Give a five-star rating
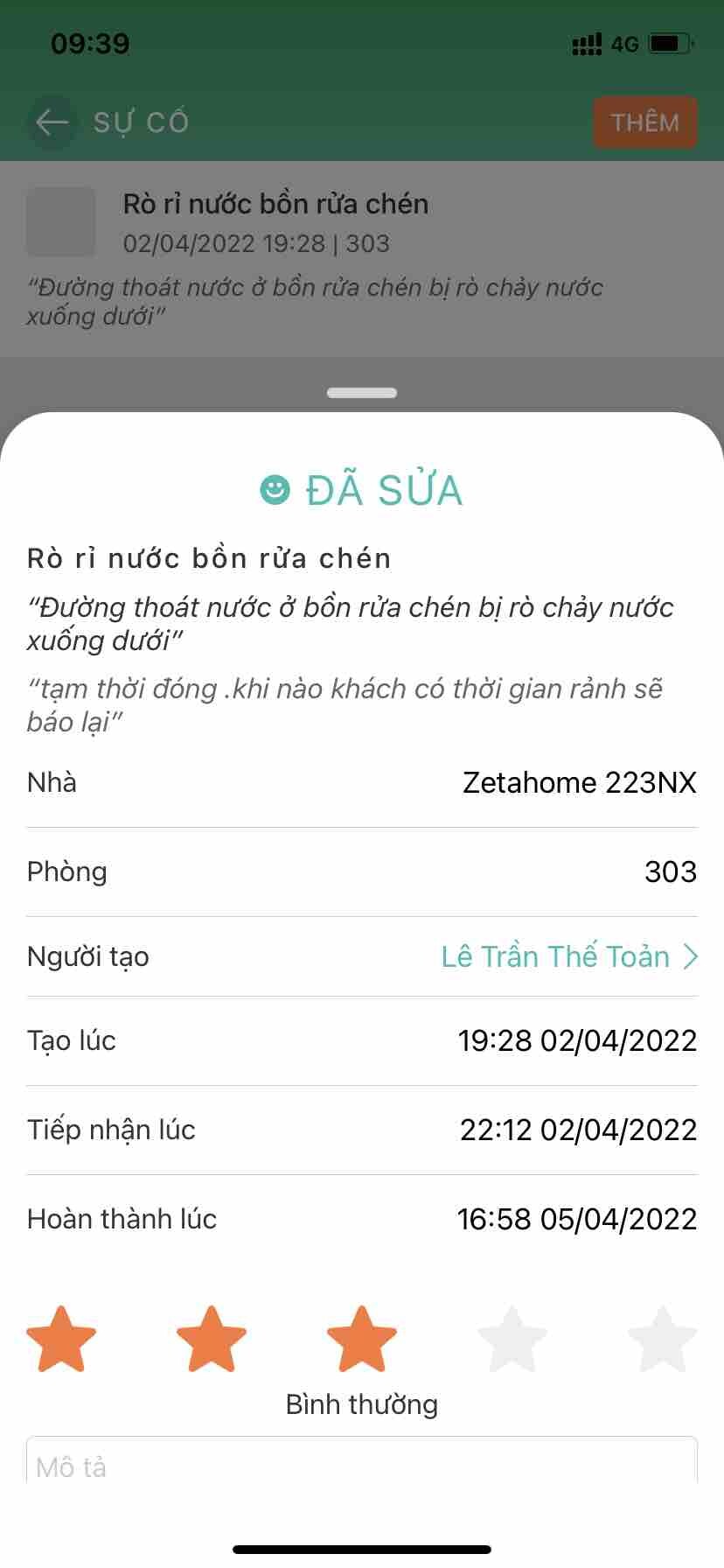Viewport: 724px width, 1568px height. (x=663, y=1339)
